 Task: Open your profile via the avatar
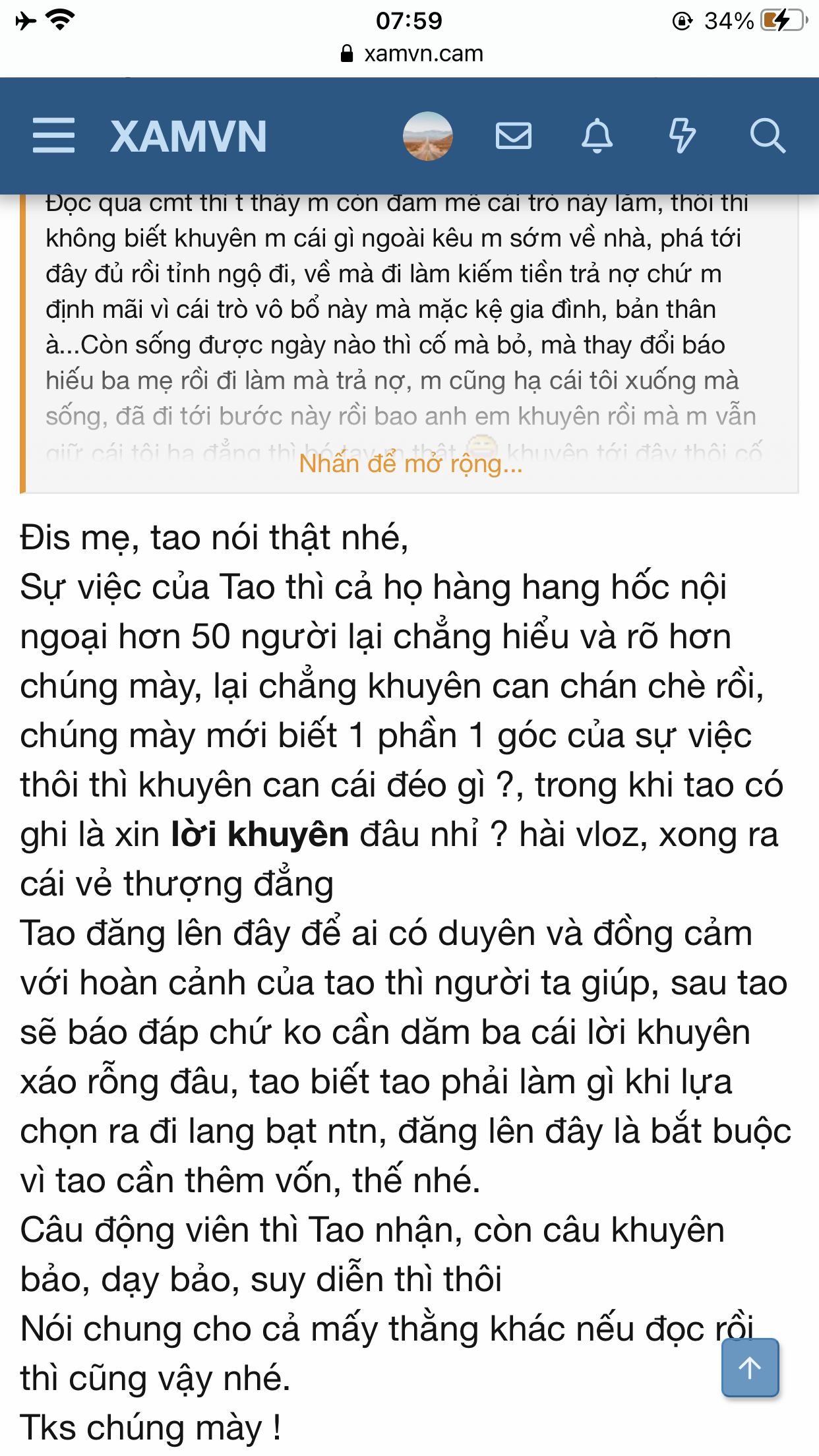pos(428,138)
